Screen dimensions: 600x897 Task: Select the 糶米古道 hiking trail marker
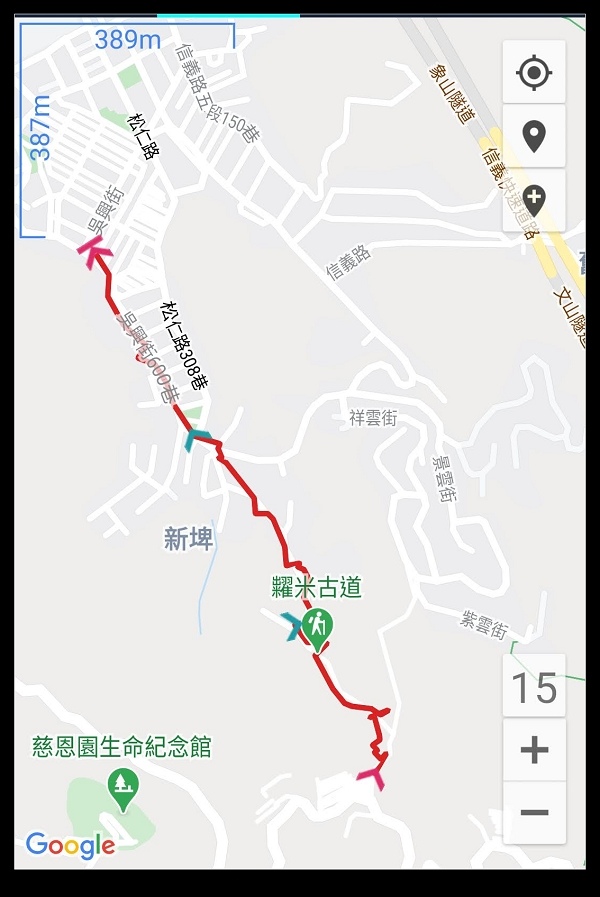318,628
